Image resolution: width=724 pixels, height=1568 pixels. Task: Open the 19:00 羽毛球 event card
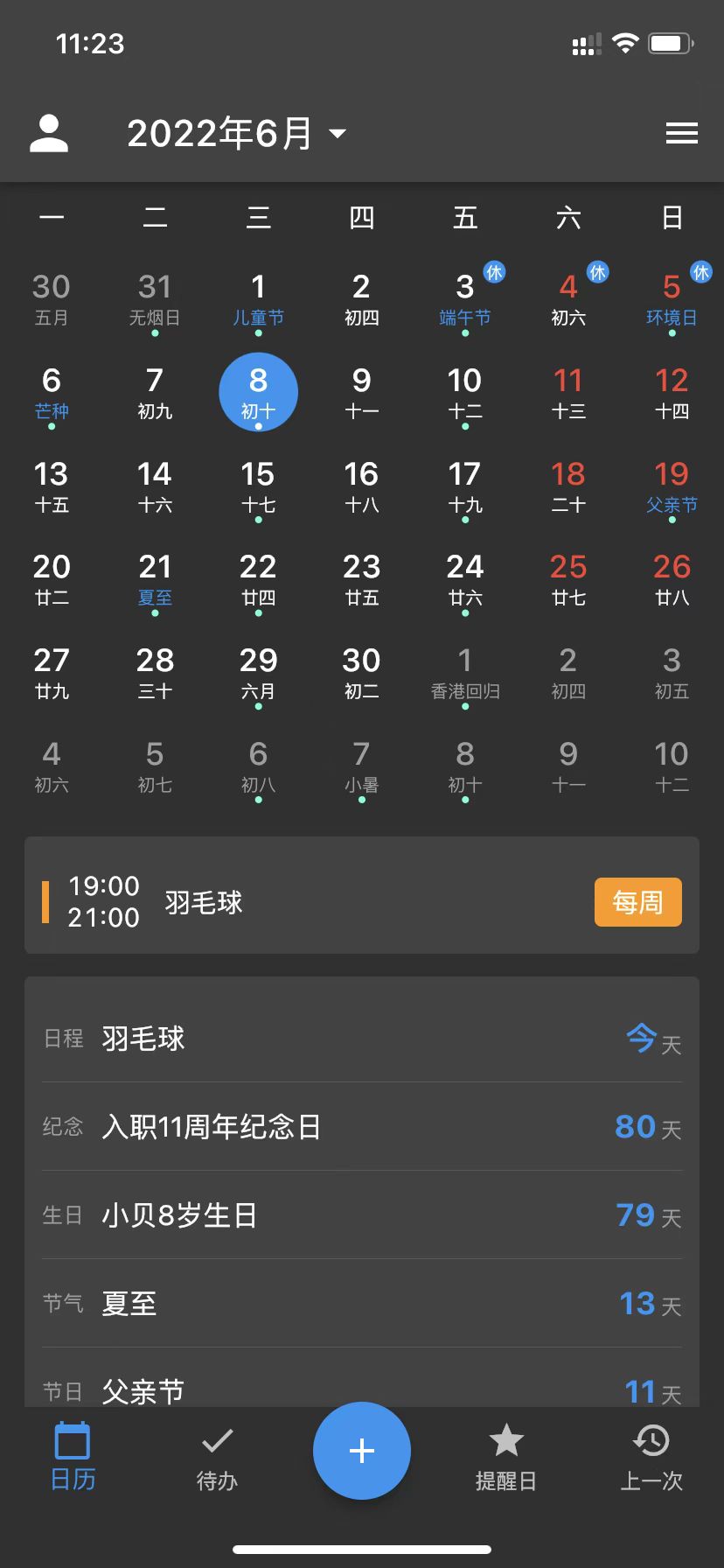(x=361, y=901)
